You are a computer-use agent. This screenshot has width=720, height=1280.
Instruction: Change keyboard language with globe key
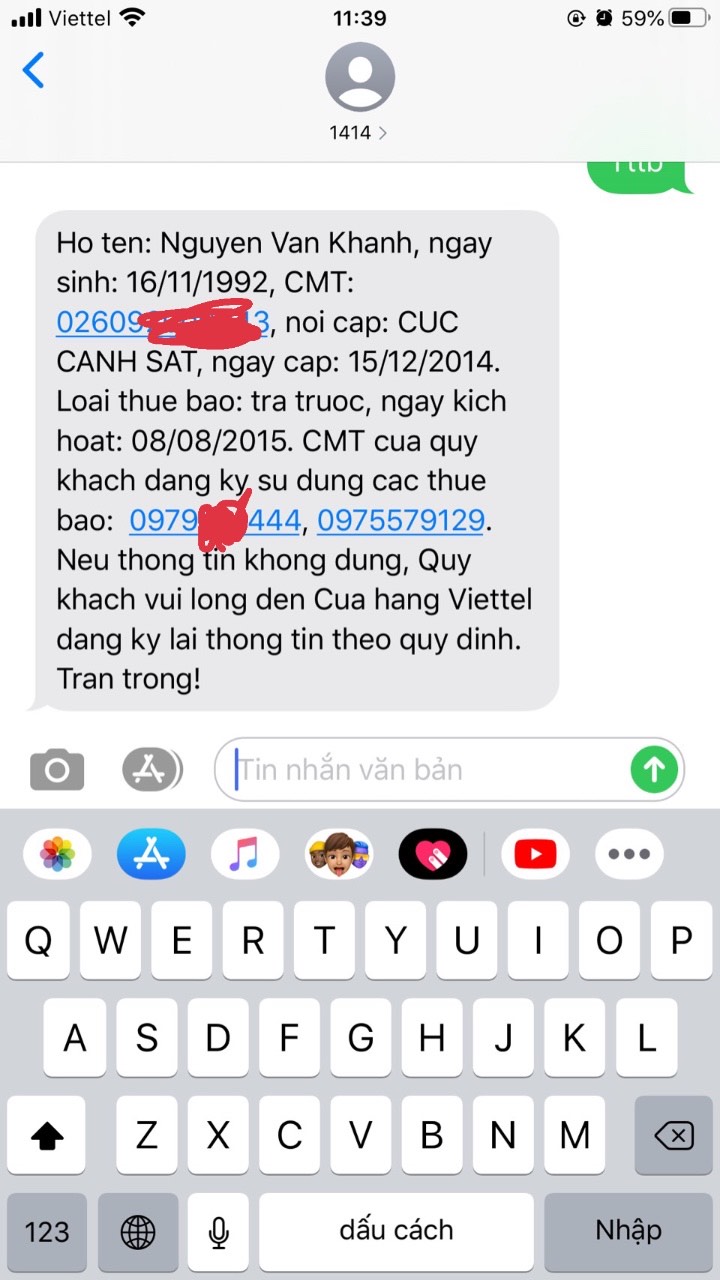tap(138, 1231)
